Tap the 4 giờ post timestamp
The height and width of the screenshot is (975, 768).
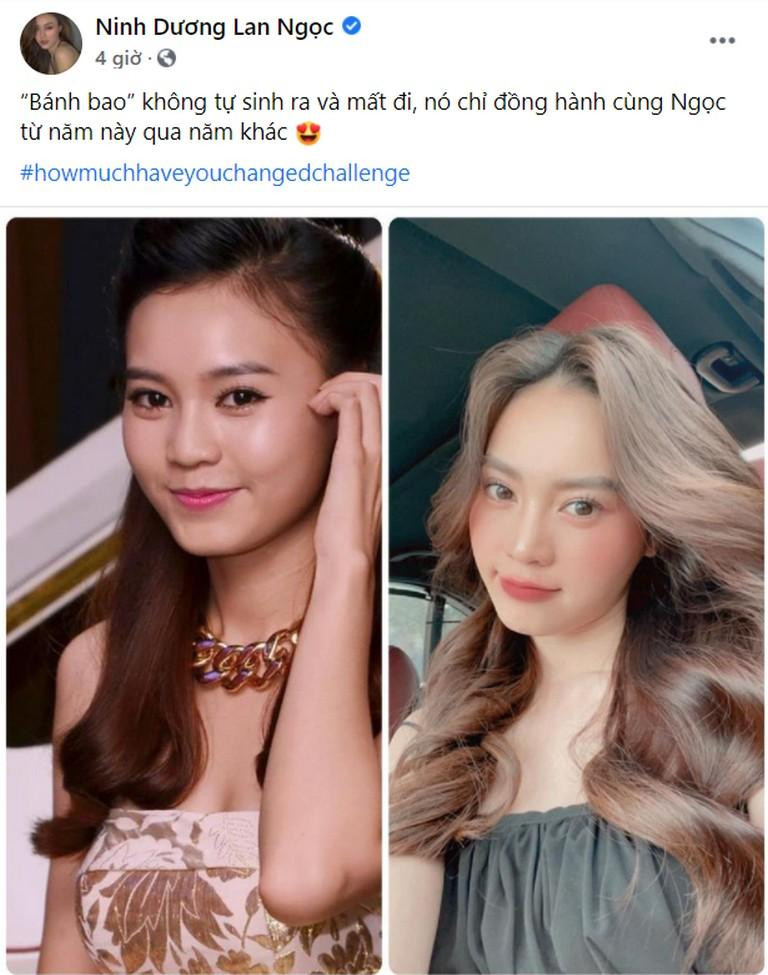pos(118,59)
